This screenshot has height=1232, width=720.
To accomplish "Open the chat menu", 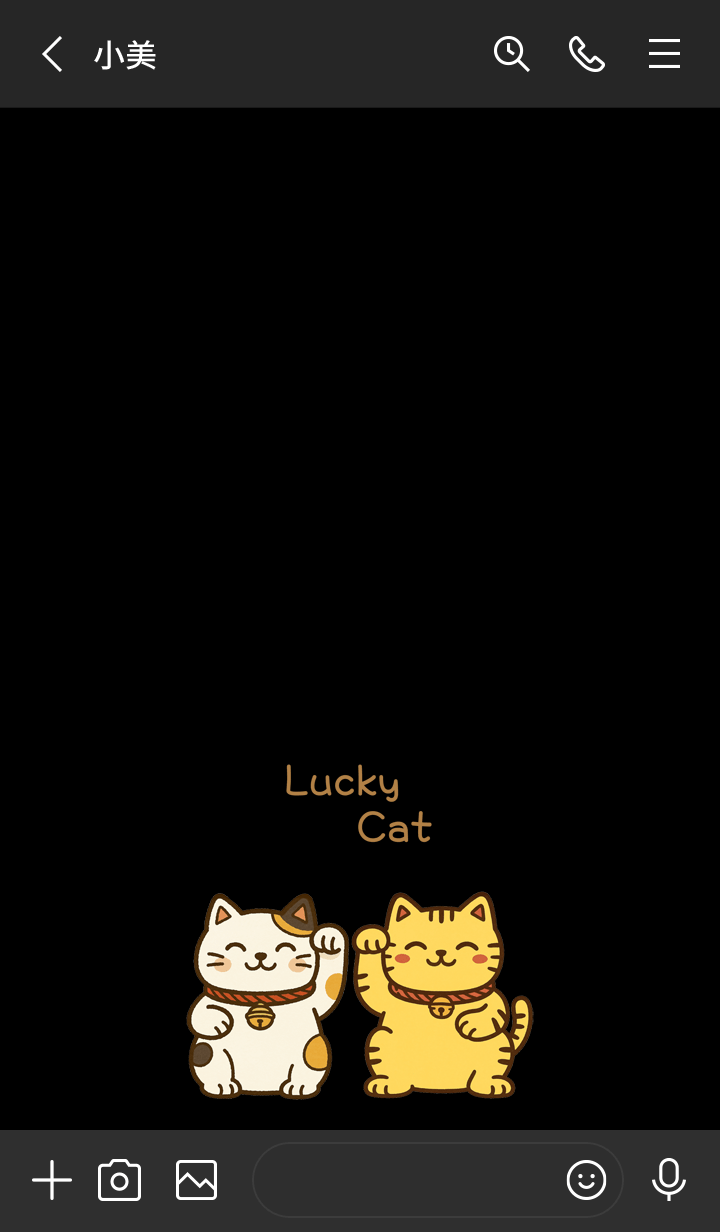I will pos(664,54).
